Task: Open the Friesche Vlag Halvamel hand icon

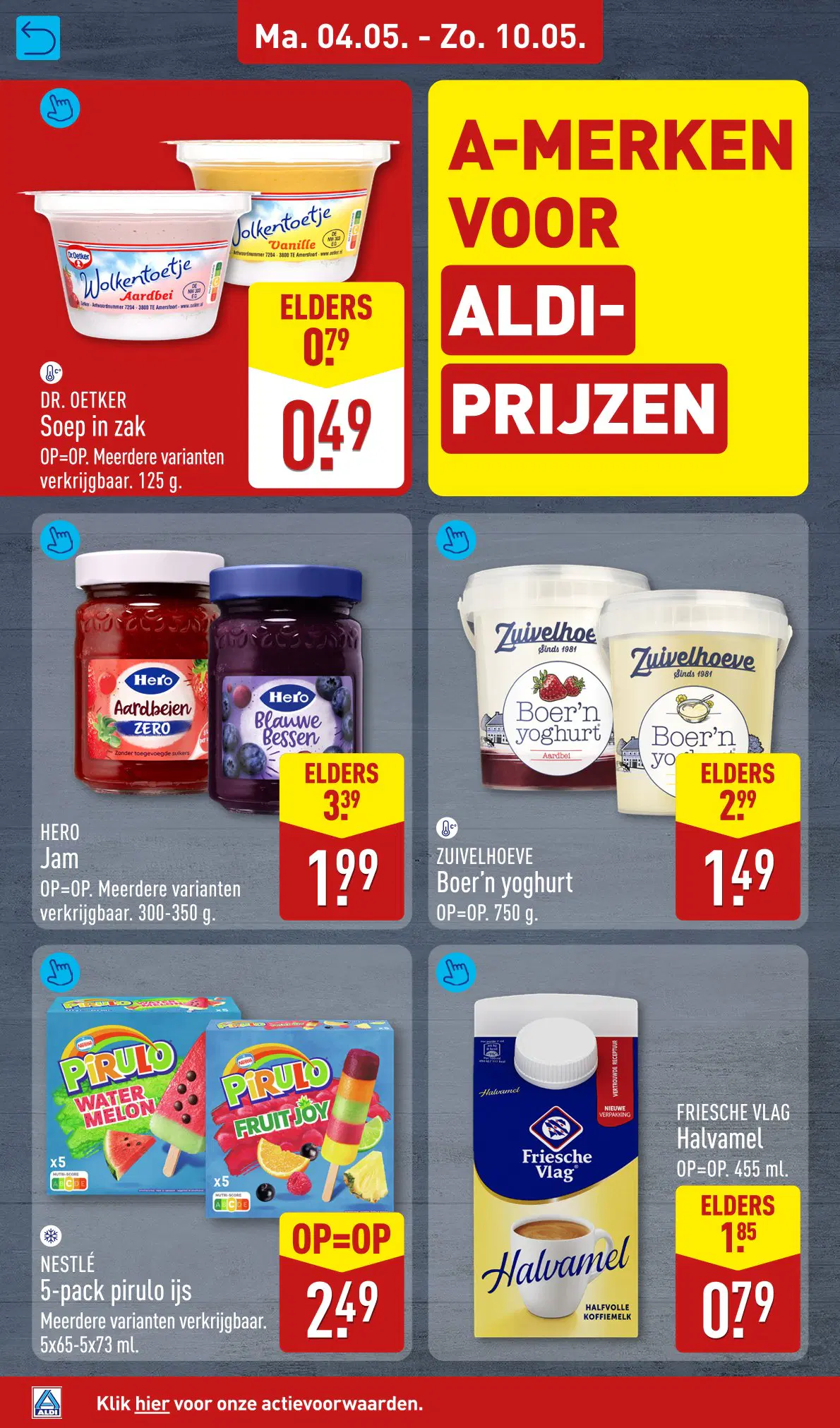Action: coord(456,972)
